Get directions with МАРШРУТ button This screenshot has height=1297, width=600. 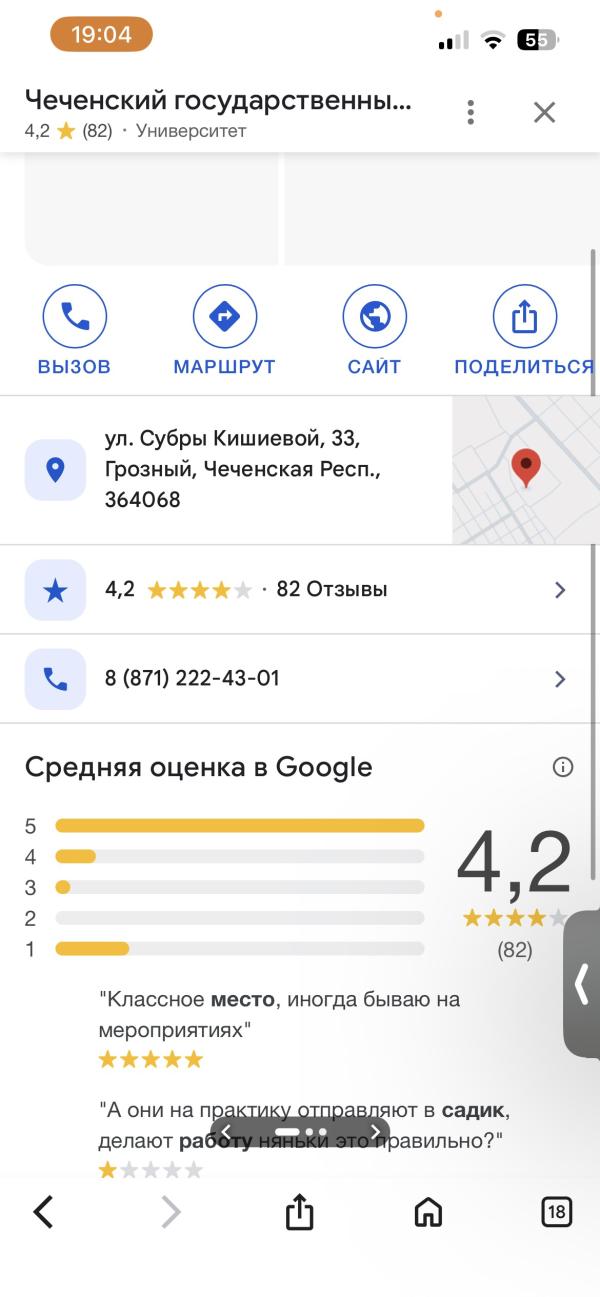click(x=224, y=331)
